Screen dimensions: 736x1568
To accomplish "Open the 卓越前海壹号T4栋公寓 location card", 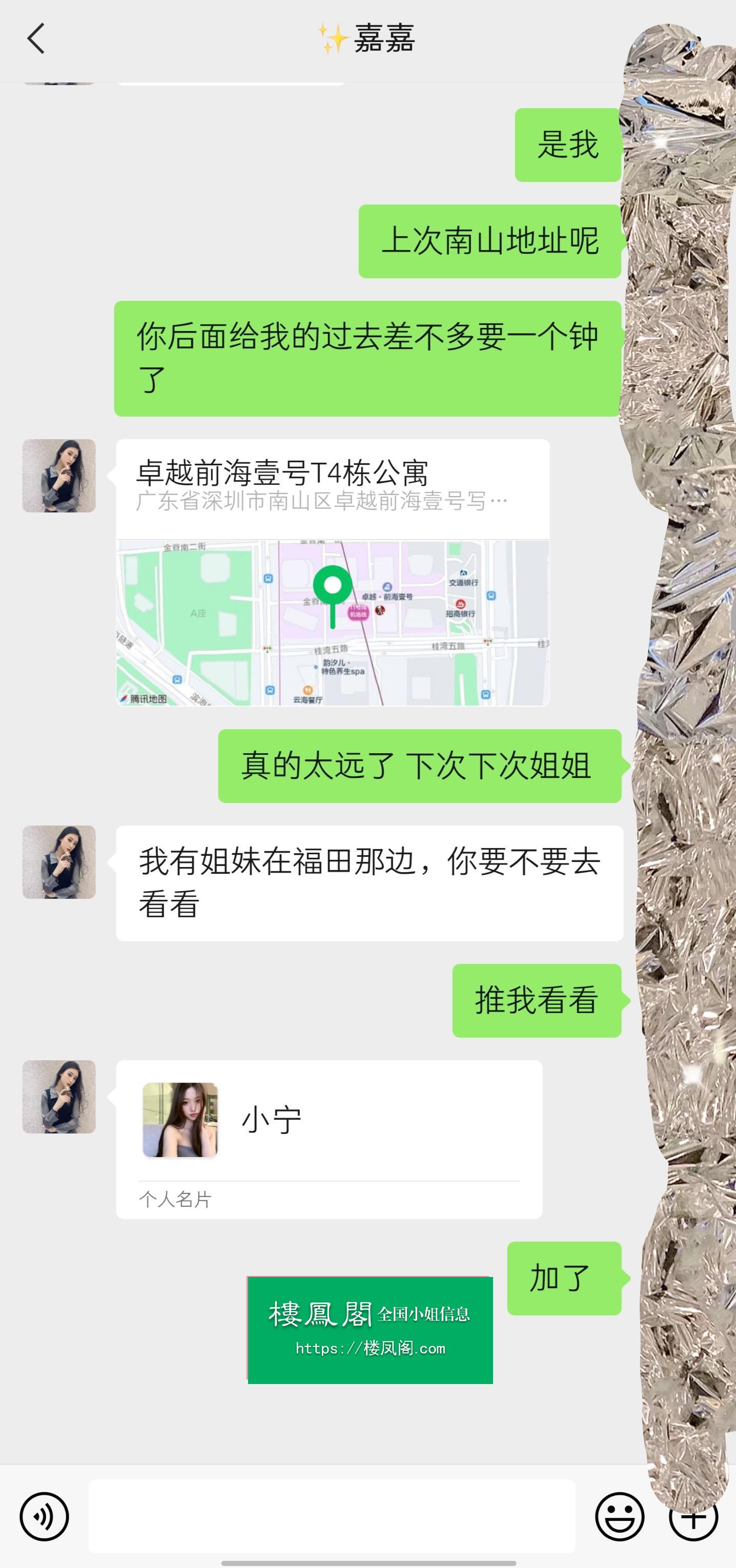I will [333, 572].
